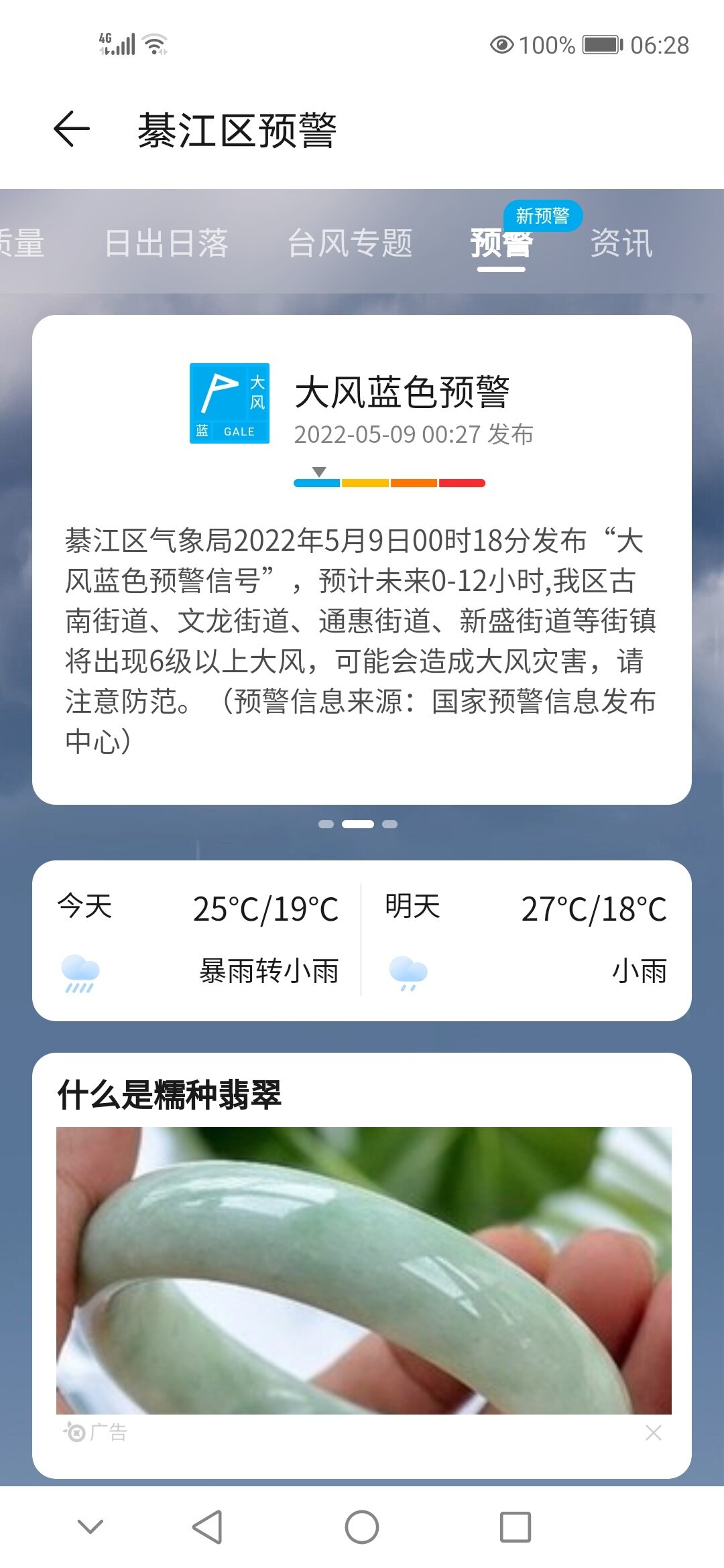Viewport: 724px width, 1568px height.
Task: Switch to the 台风专题 tab
Action: tap(350, 243)
